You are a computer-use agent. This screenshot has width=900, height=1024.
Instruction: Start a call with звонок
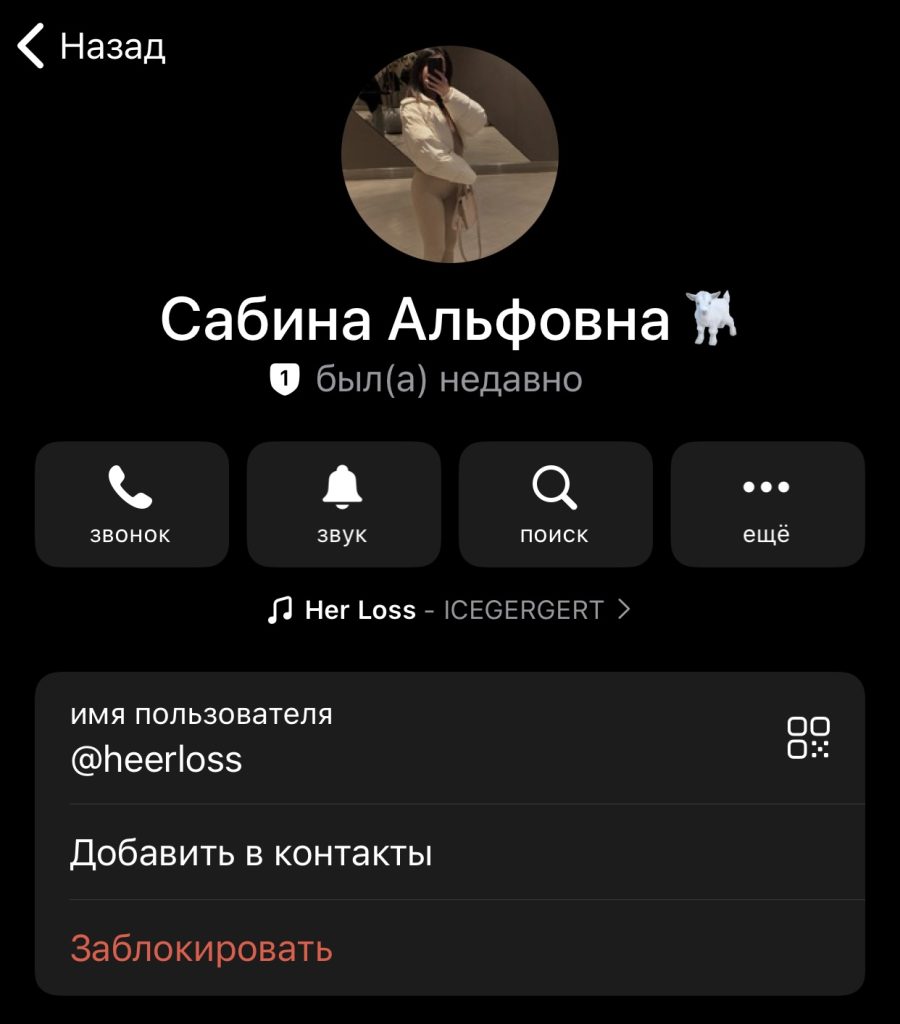132,504
